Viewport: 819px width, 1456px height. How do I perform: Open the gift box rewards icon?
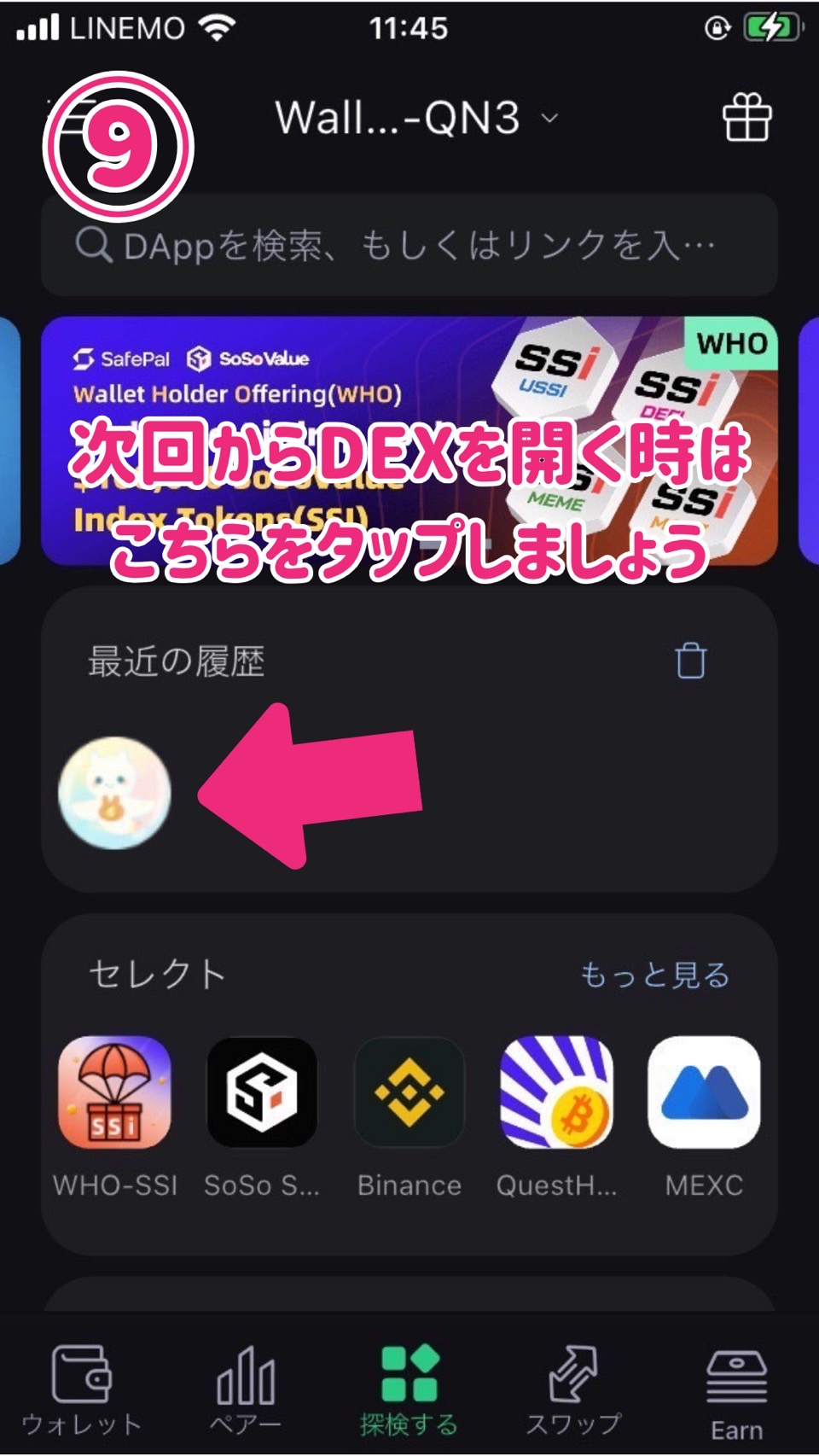746,118
